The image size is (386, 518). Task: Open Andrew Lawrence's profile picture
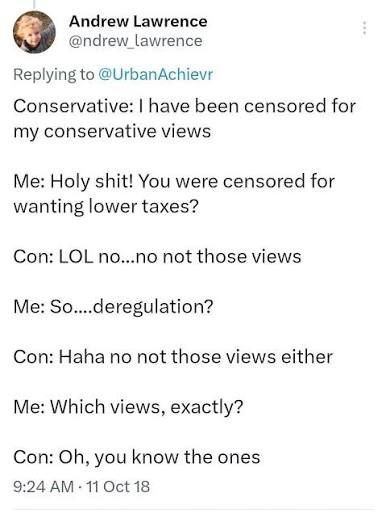tap(34, 32)
